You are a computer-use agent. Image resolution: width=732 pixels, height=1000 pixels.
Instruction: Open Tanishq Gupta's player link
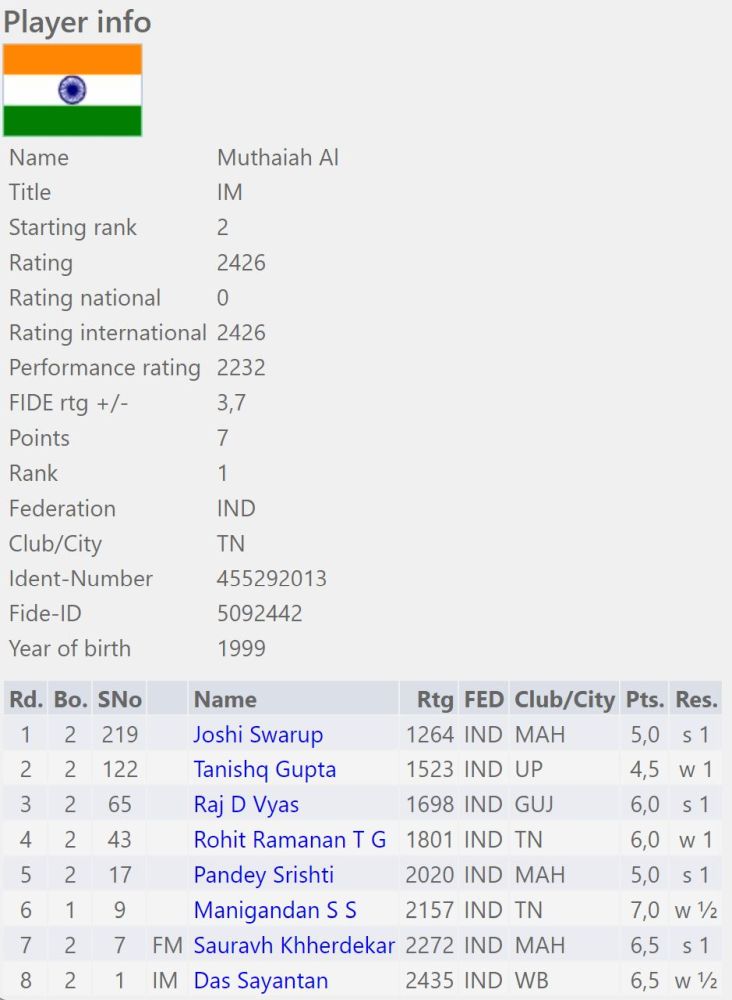point(264,770)
